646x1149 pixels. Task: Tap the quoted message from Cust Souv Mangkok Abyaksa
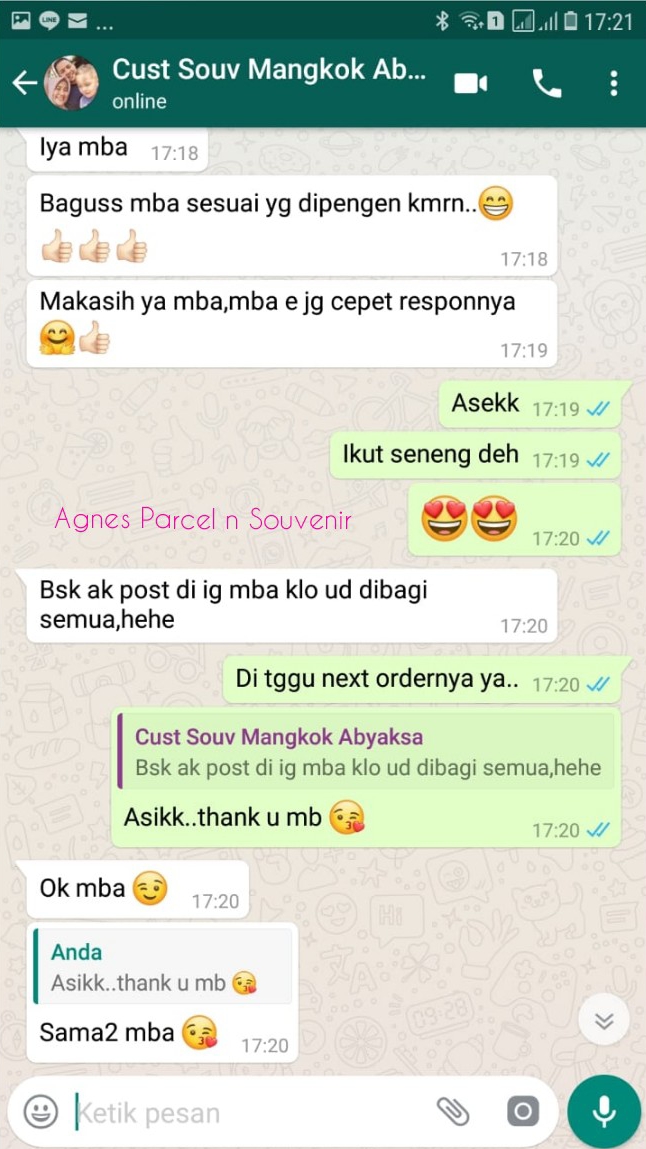366,751
